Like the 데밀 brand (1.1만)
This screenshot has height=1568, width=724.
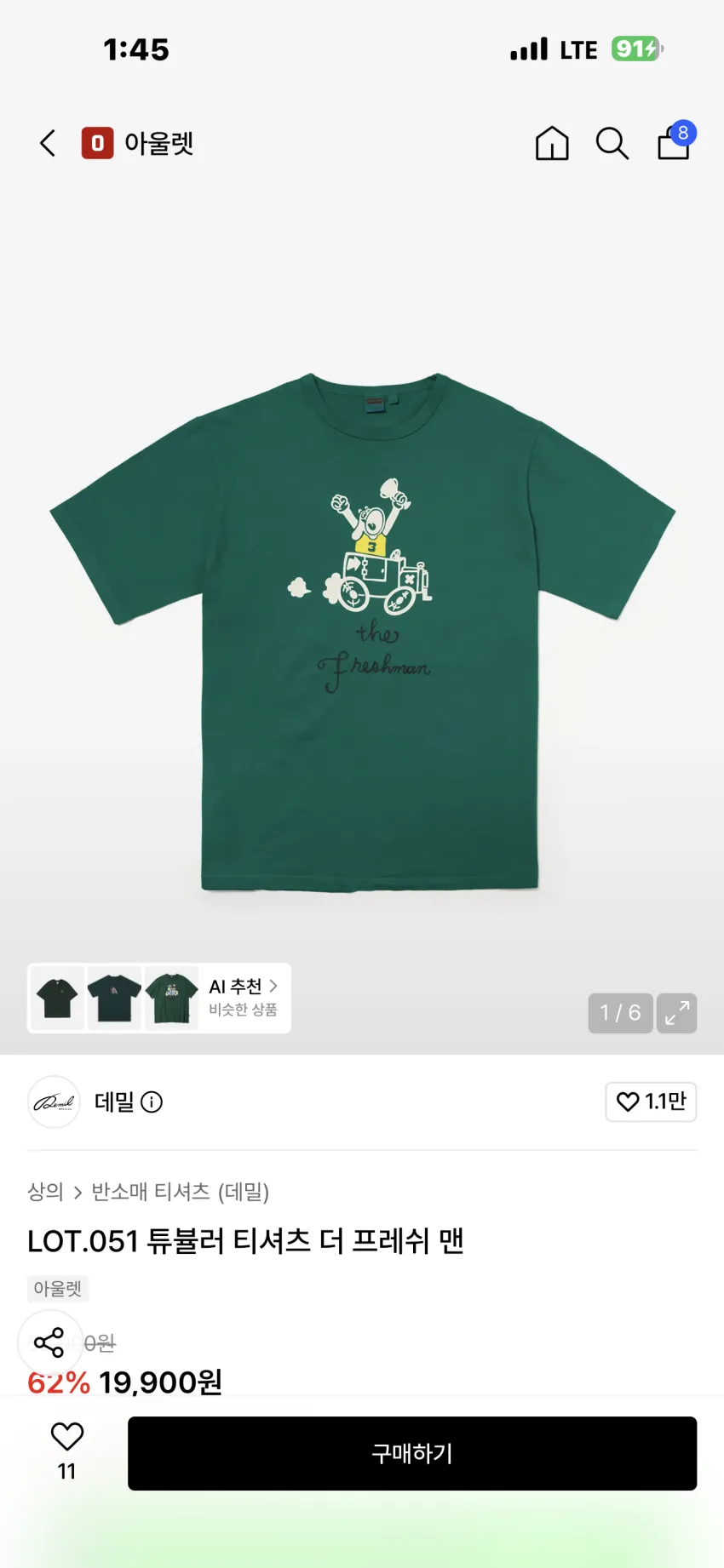pos(651,1102)
